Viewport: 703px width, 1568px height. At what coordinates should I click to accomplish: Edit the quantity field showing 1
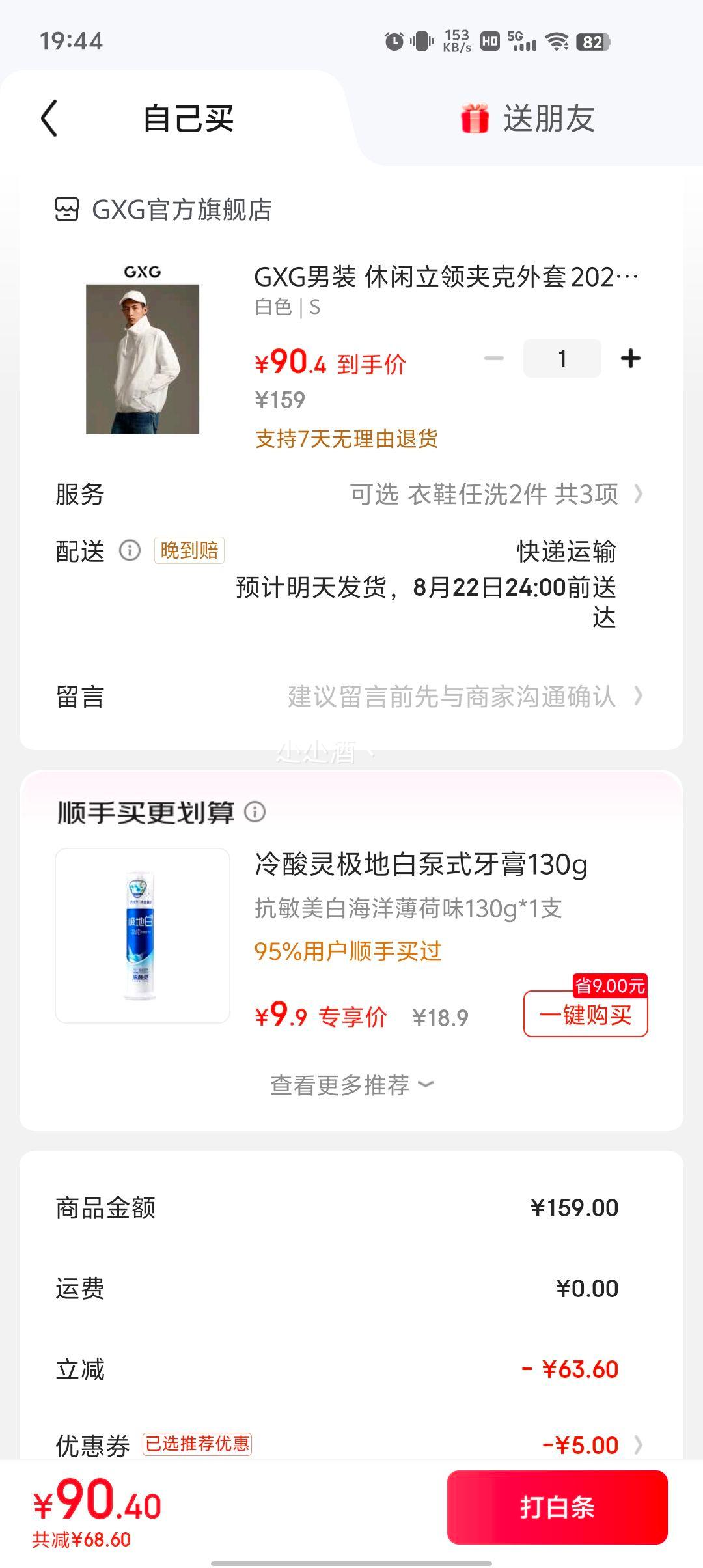click(x=562, y=358)
